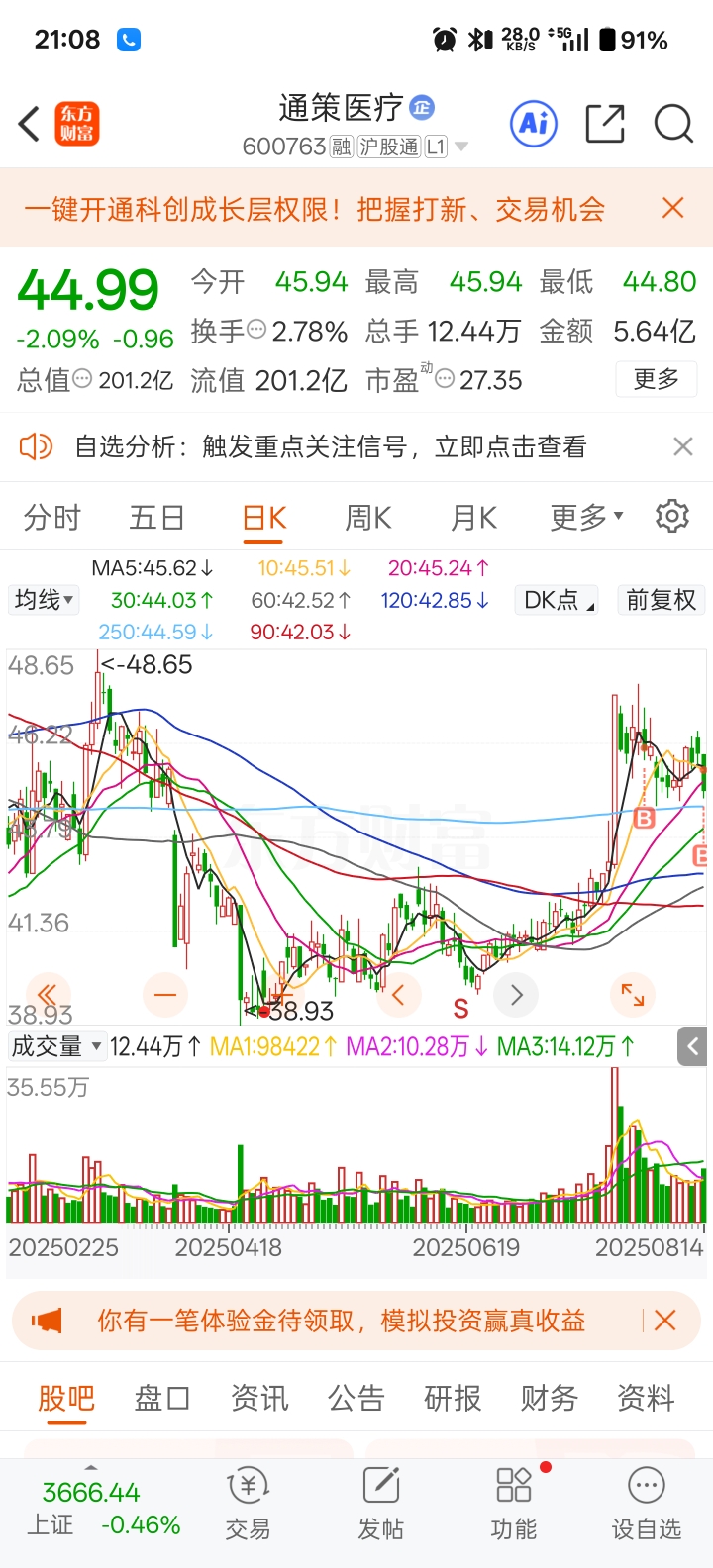Image resolution: width=713 pixels, height=1568 pixels.
Task: Open the 研报 tab
Action: (x=453, y=1398)
